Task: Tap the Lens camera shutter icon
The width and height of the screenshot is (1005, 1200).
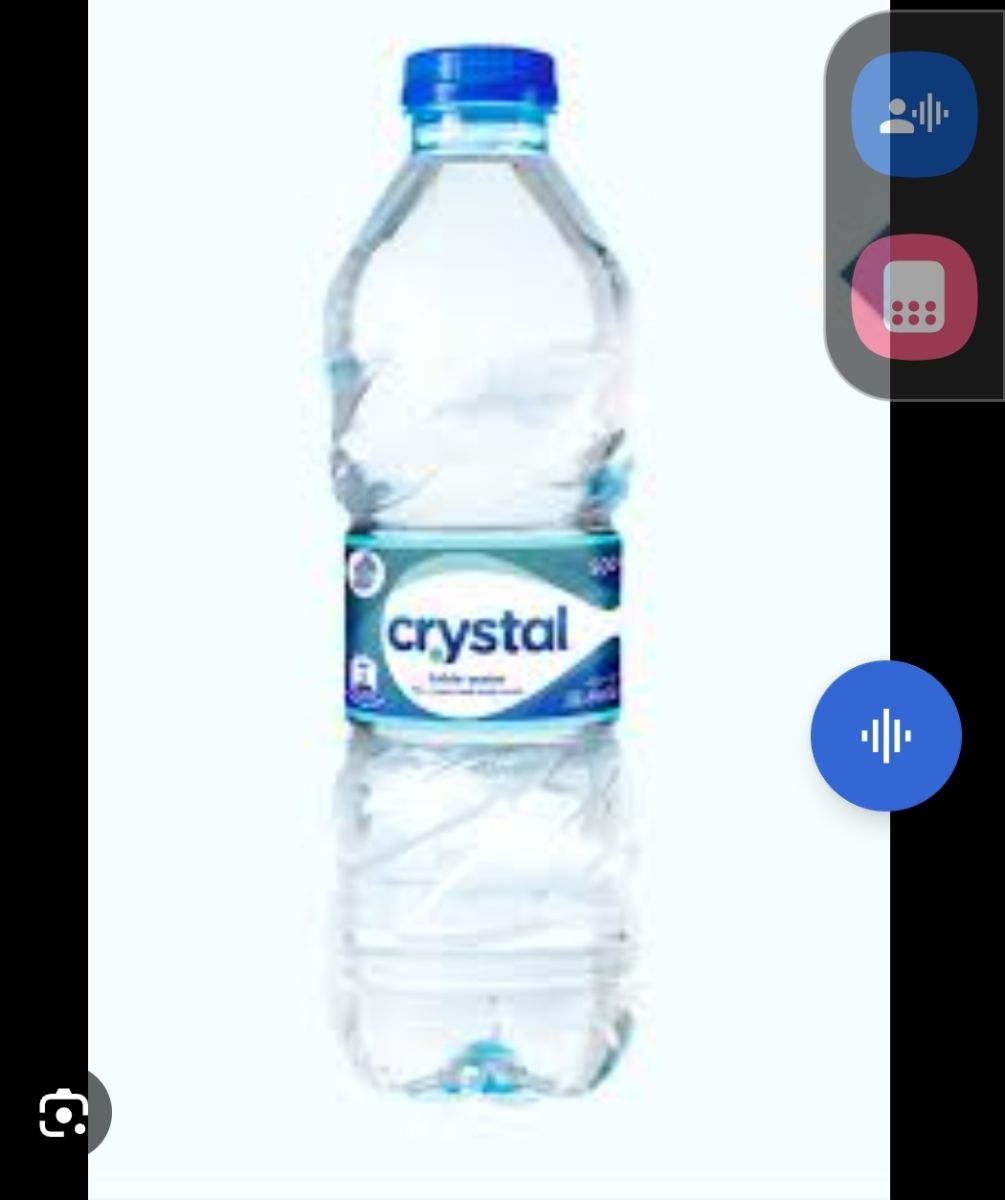Action: [x=63, y=1114]
